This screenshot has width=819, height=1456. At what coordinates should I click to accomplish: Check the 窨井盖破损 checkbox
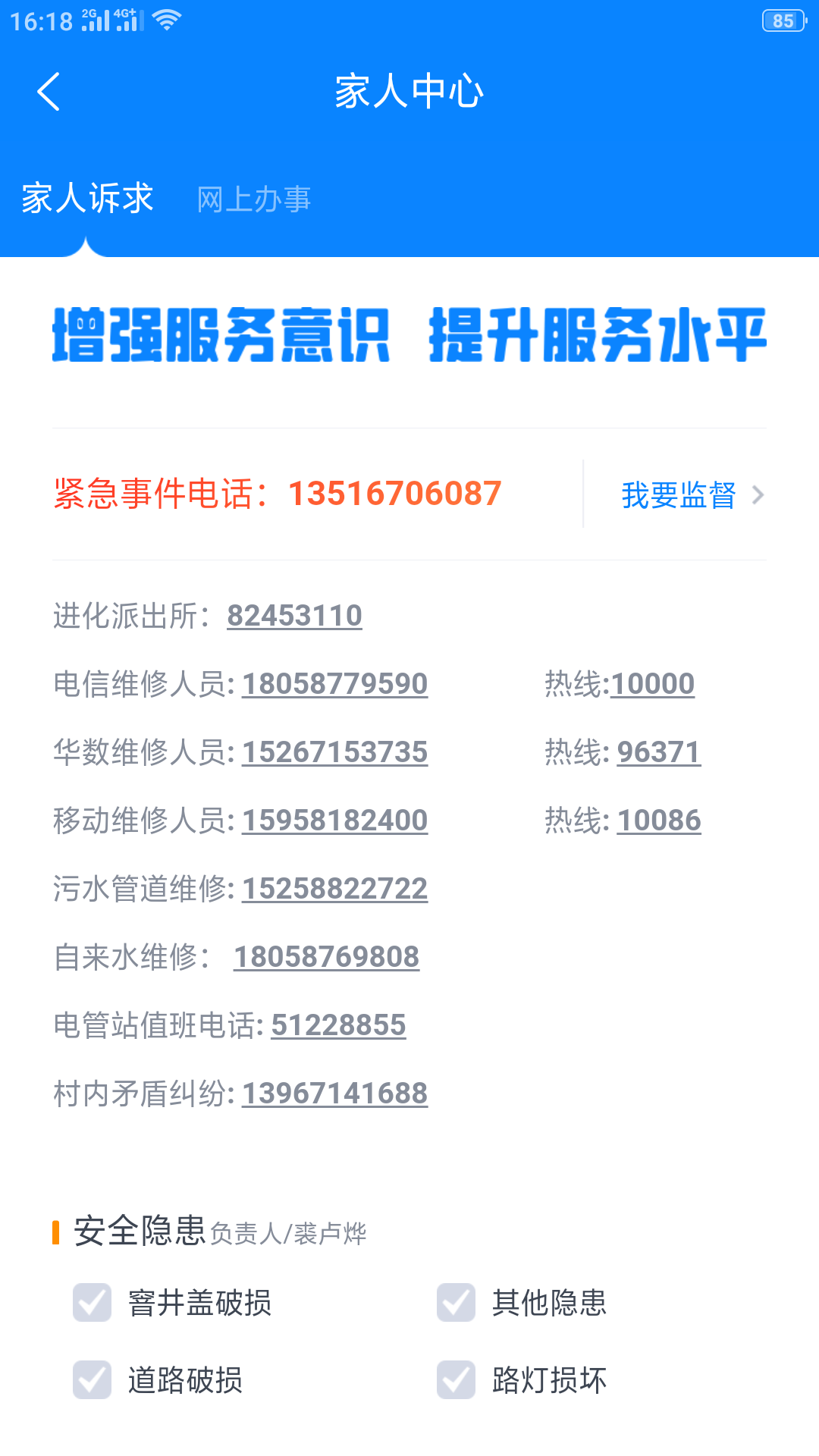click(x=93, y=1303)
